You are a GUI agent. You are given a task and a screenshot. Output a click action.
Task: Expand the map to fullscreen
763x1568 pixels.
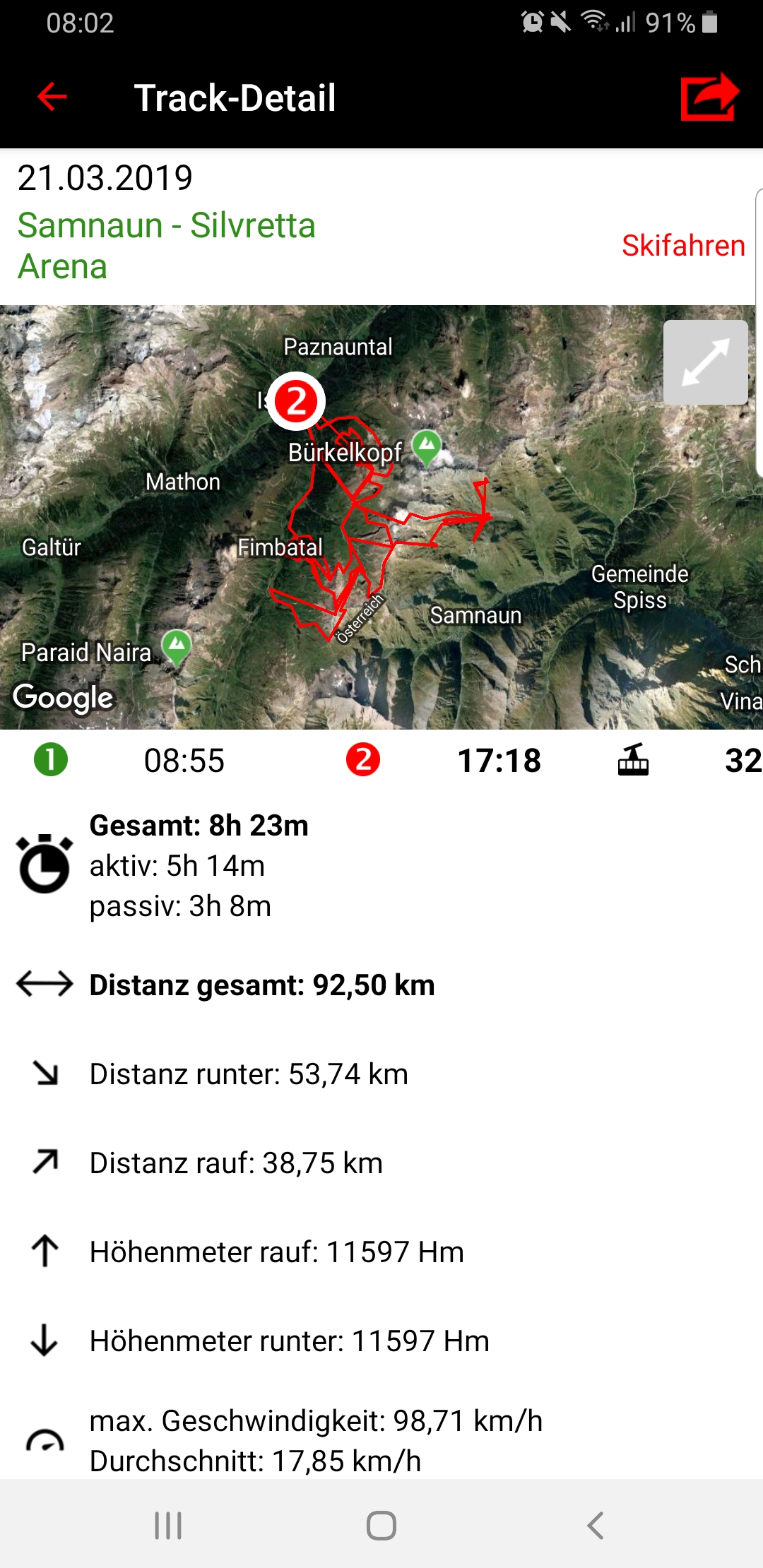(705, 362)
